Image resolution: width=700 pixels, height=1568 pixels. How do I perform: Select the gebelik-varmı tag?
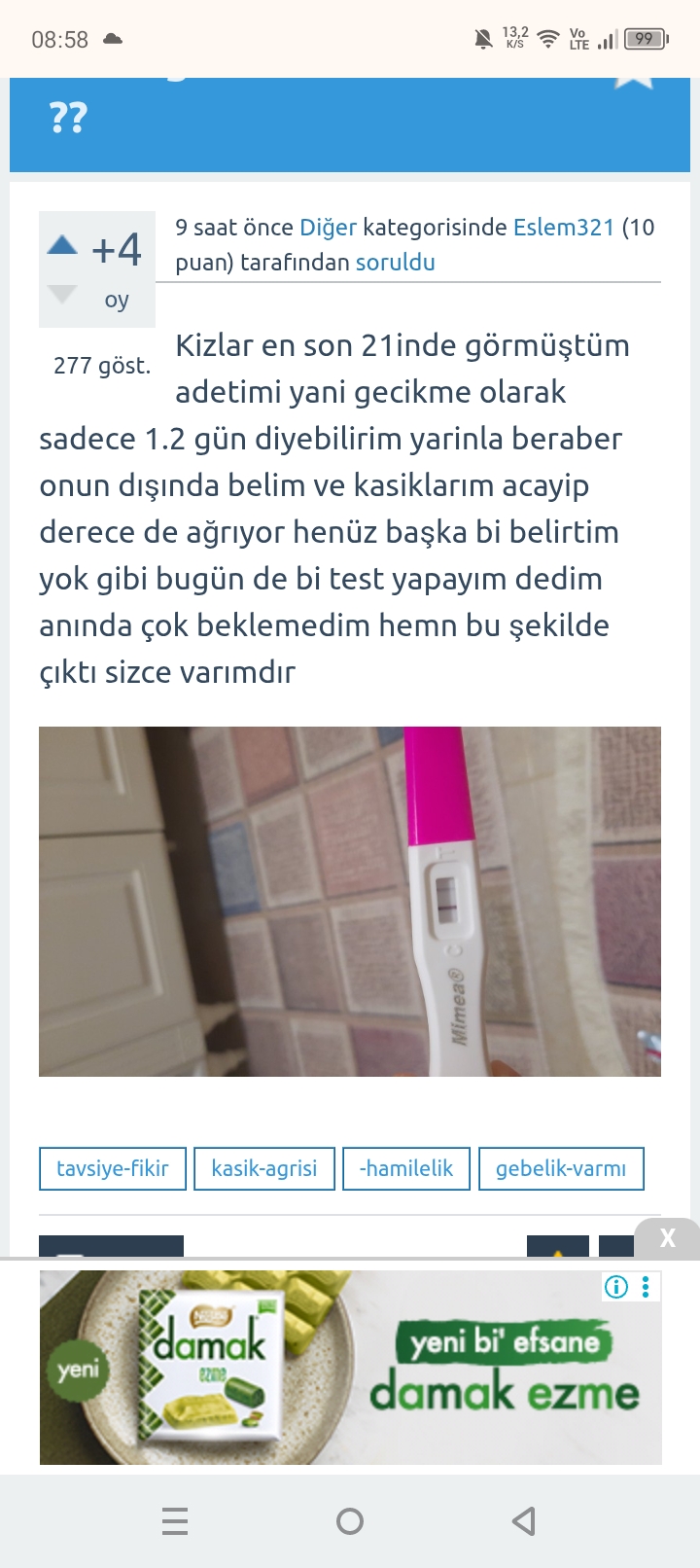tap(561, 1168)
